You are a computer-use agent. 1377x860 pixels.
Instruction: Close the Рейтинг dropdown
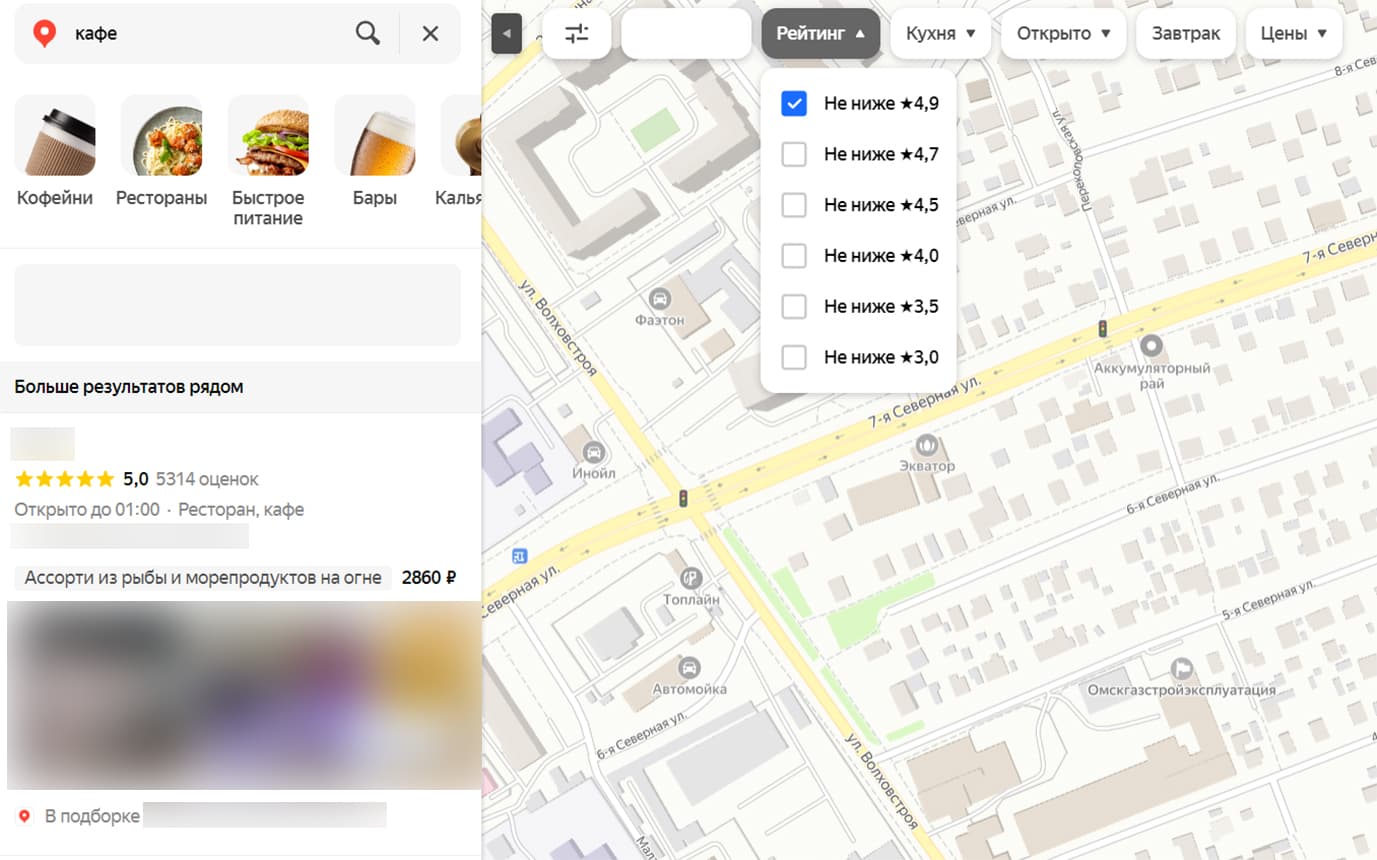[x=820, y=34]
